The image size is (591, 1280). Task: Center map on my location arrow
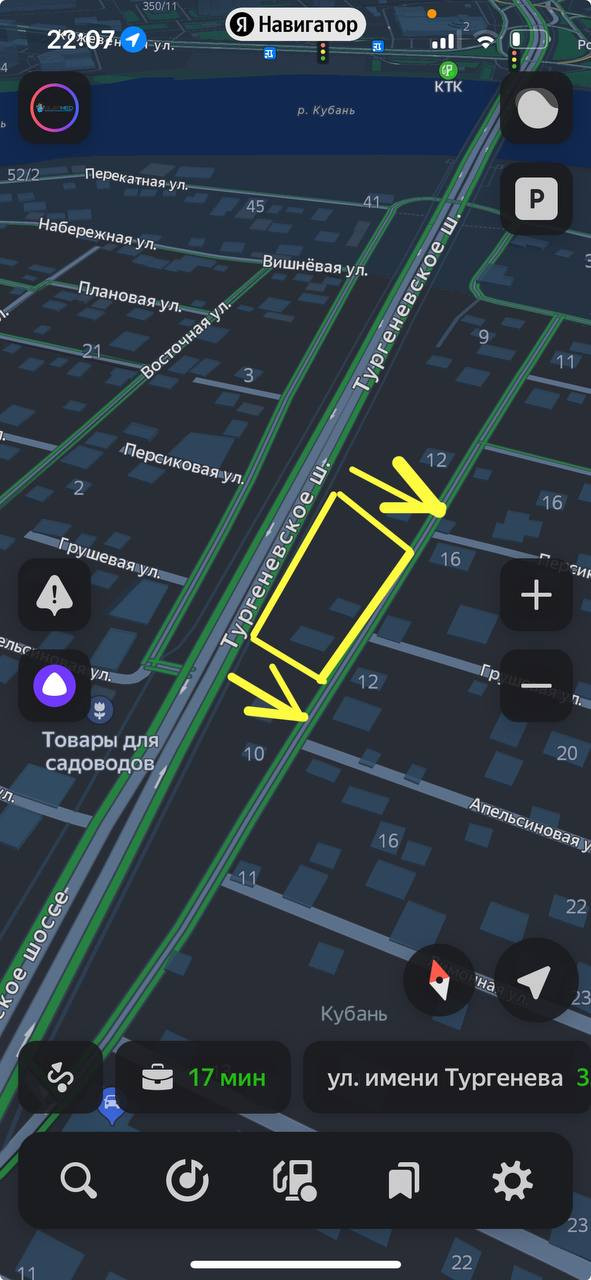(x=537, y=981)
